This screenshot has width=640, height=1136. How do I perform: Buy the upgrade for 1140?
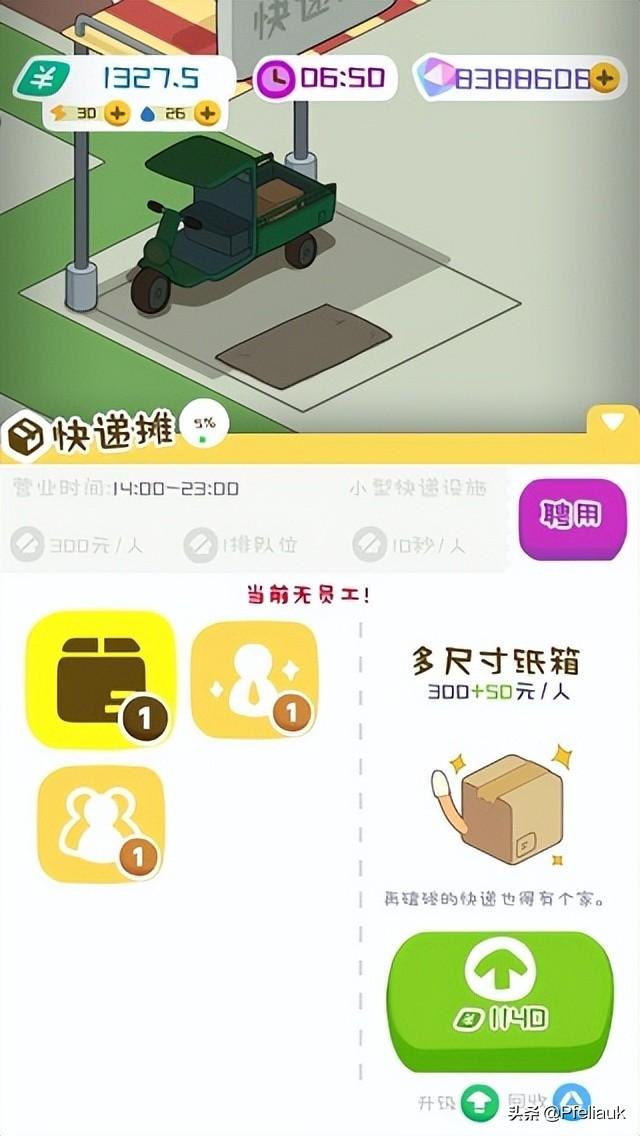tap(500, 1000)
